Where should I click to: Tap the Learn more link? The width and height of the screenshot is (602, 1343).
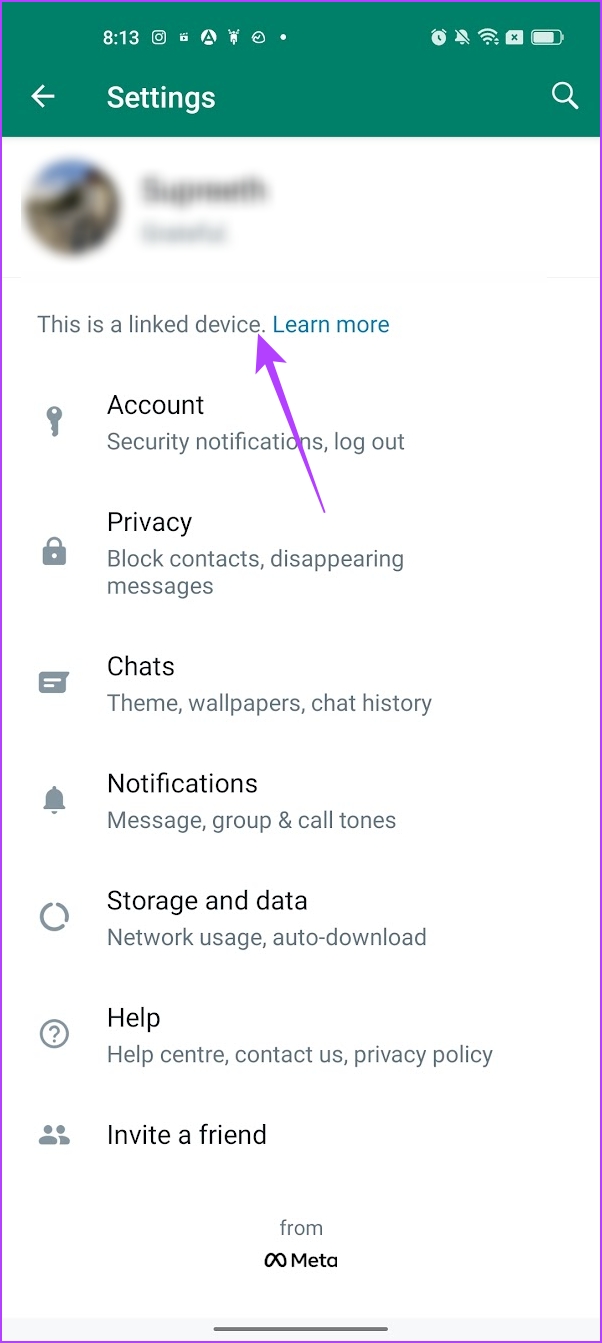(331, 324)
